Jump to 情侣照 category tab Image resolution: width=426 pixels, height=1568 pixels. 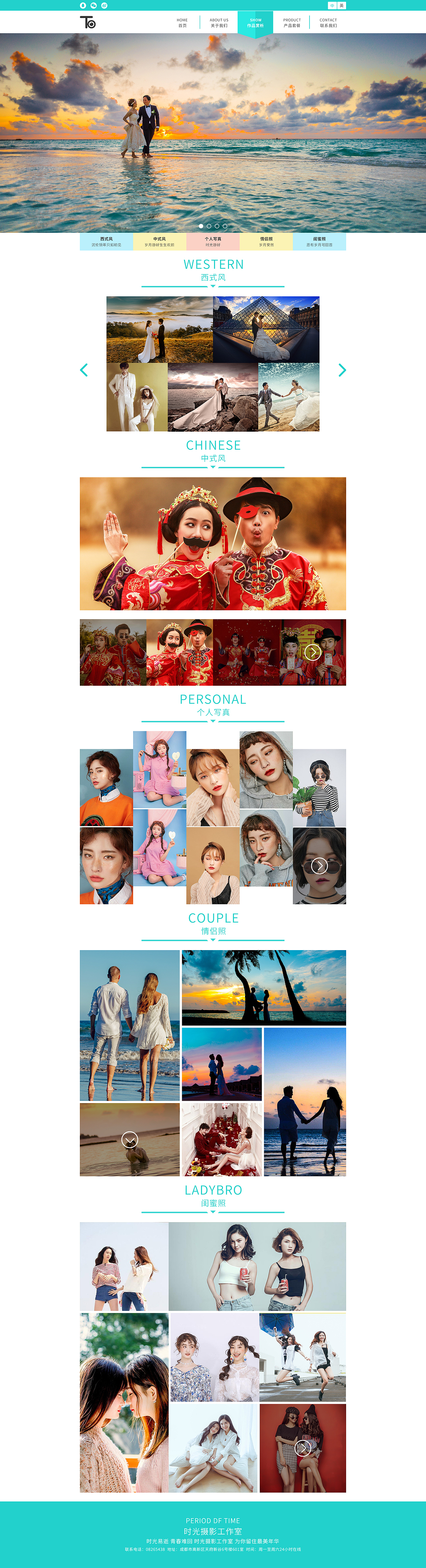266,242
